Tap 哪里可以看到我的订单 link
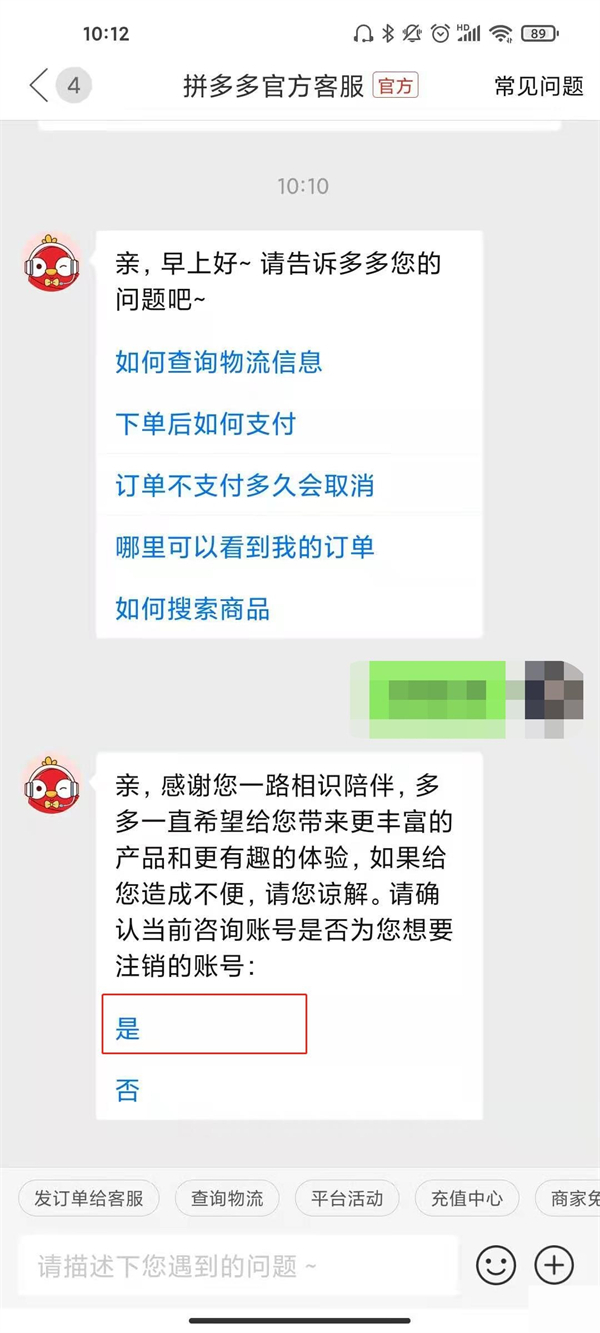600x1333 pixels. 245,547
